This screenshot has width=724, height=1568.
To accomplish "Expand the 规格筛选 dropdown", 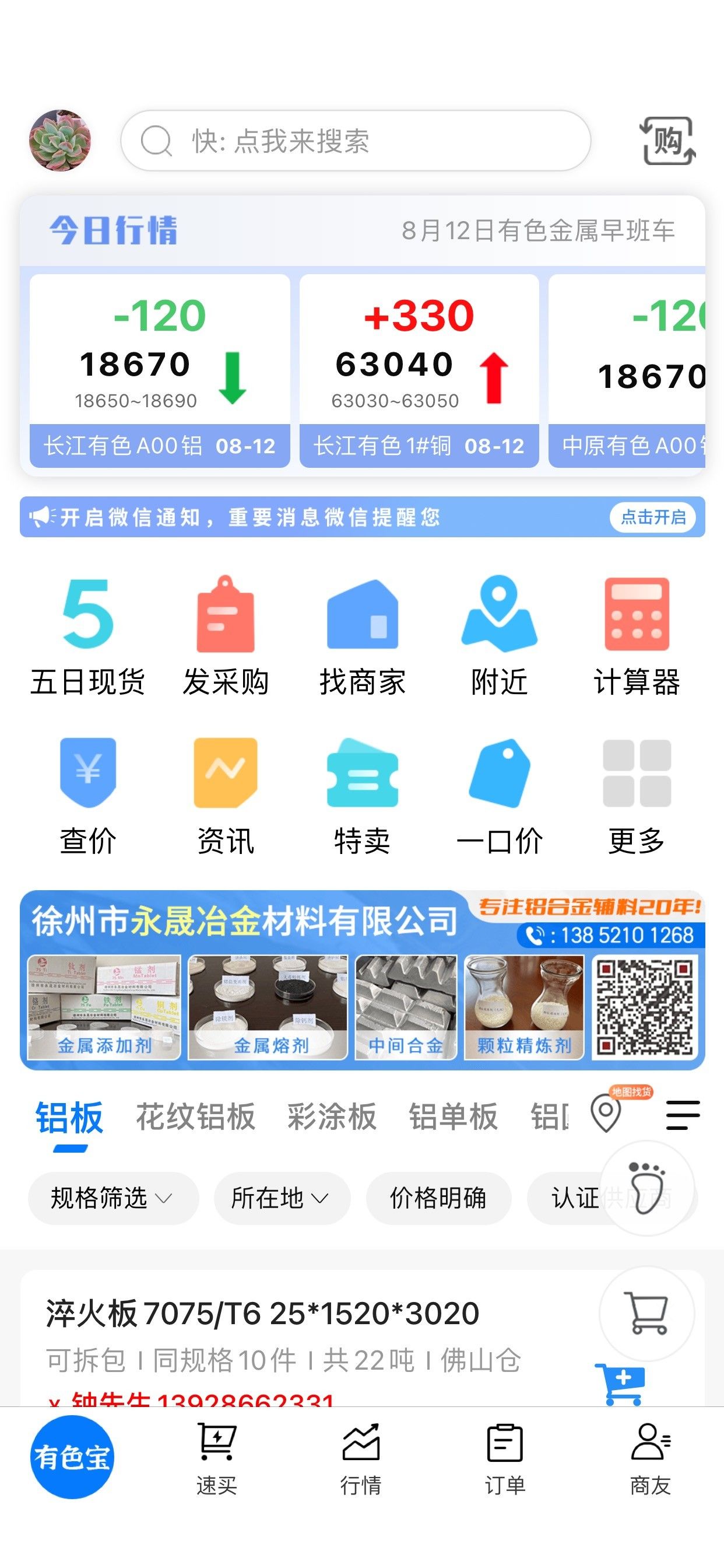I will click(x=113, y=1198).
